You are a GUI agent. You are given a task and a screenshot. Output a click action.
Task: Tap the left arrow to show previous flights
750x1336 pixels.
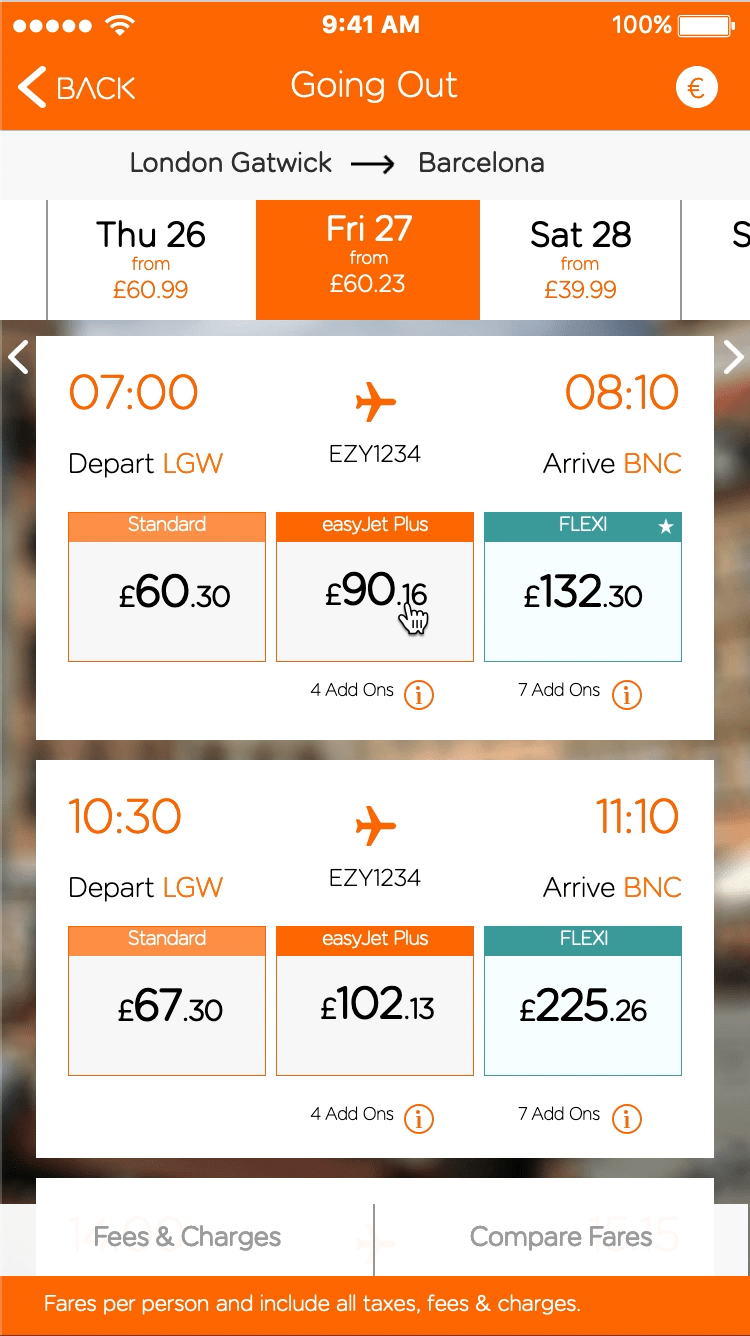click(x=18, y=357)
